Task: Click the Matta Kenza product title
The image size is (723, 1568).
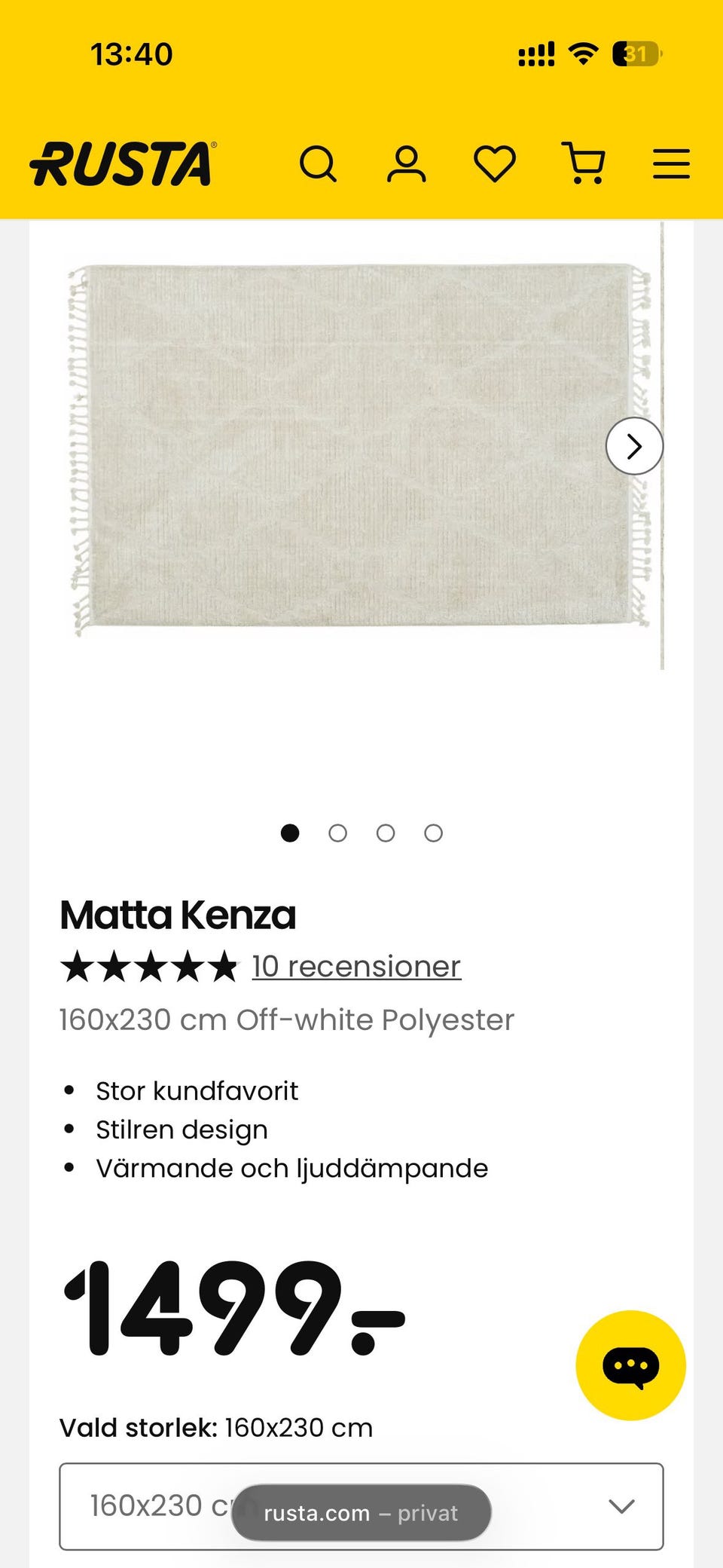Action: pos(178,915)
